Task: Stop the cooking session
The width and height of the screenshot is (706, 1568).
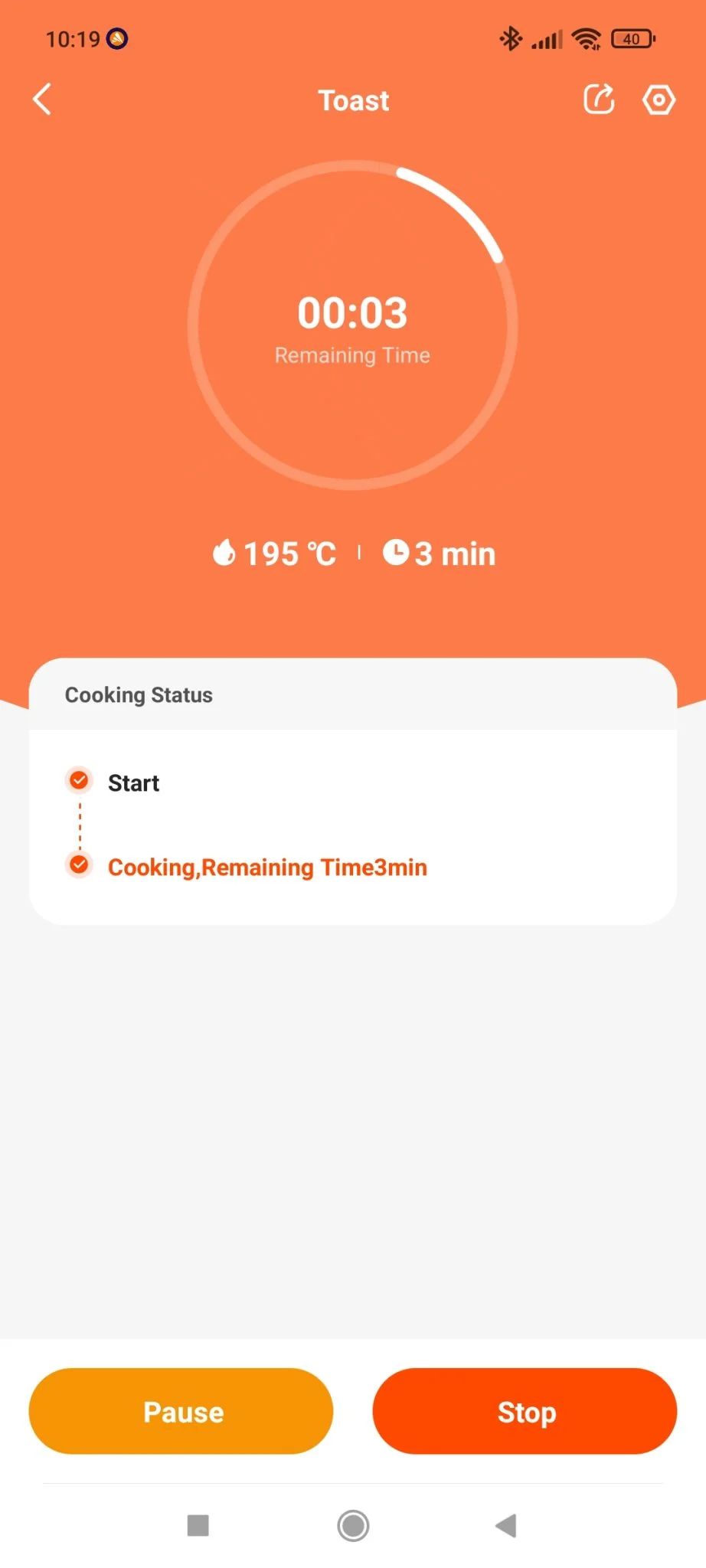Action: 525,1411
